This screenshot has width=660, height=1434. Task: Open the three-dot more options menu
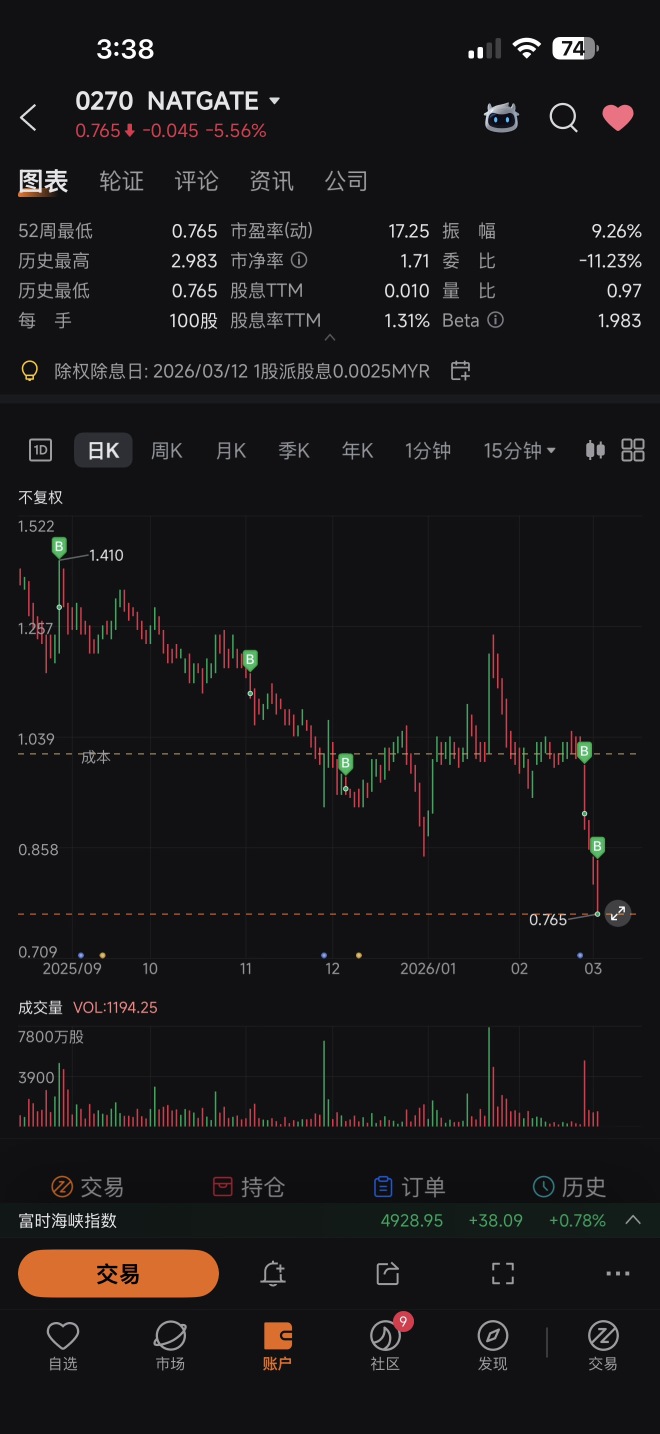point(618,1274)
